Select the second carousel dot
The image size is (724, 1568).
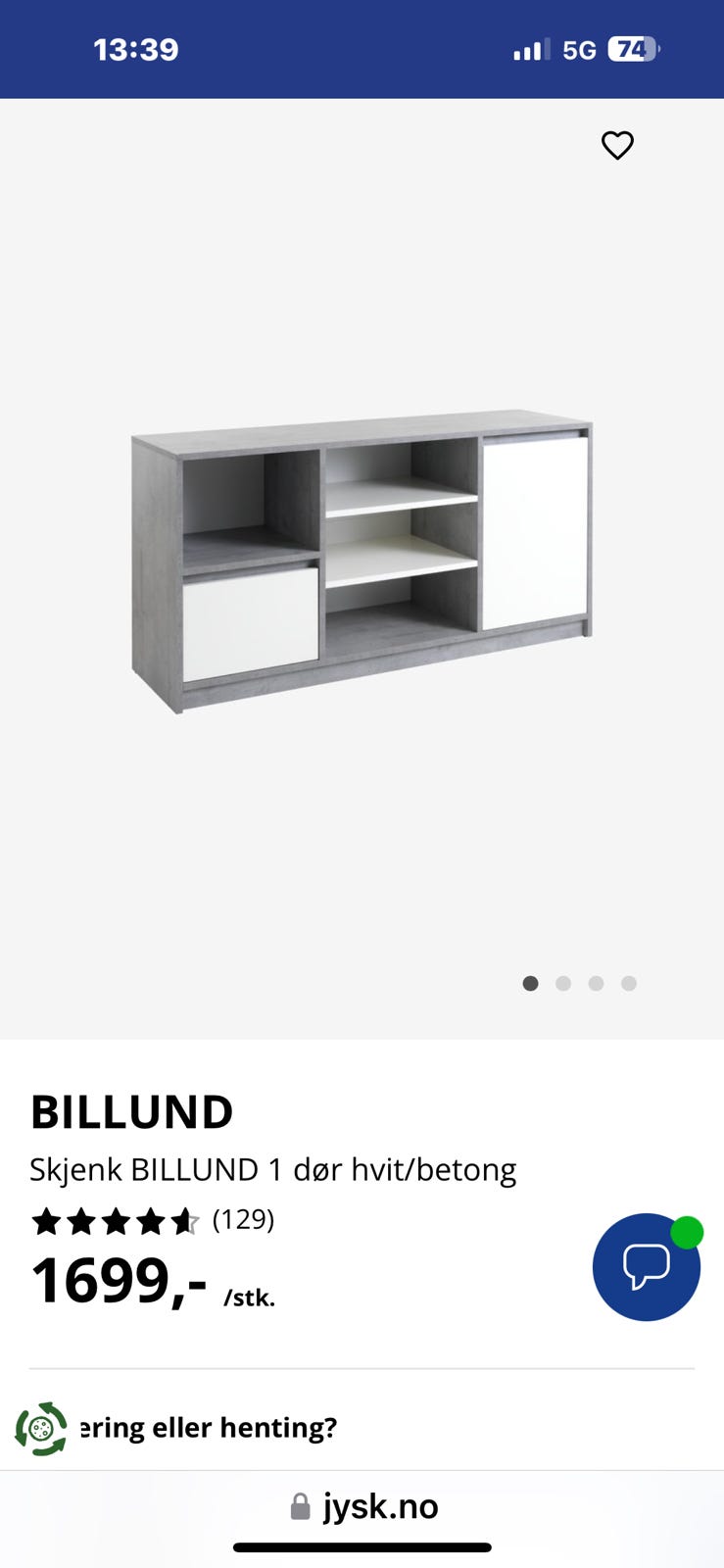pos(563,983)
